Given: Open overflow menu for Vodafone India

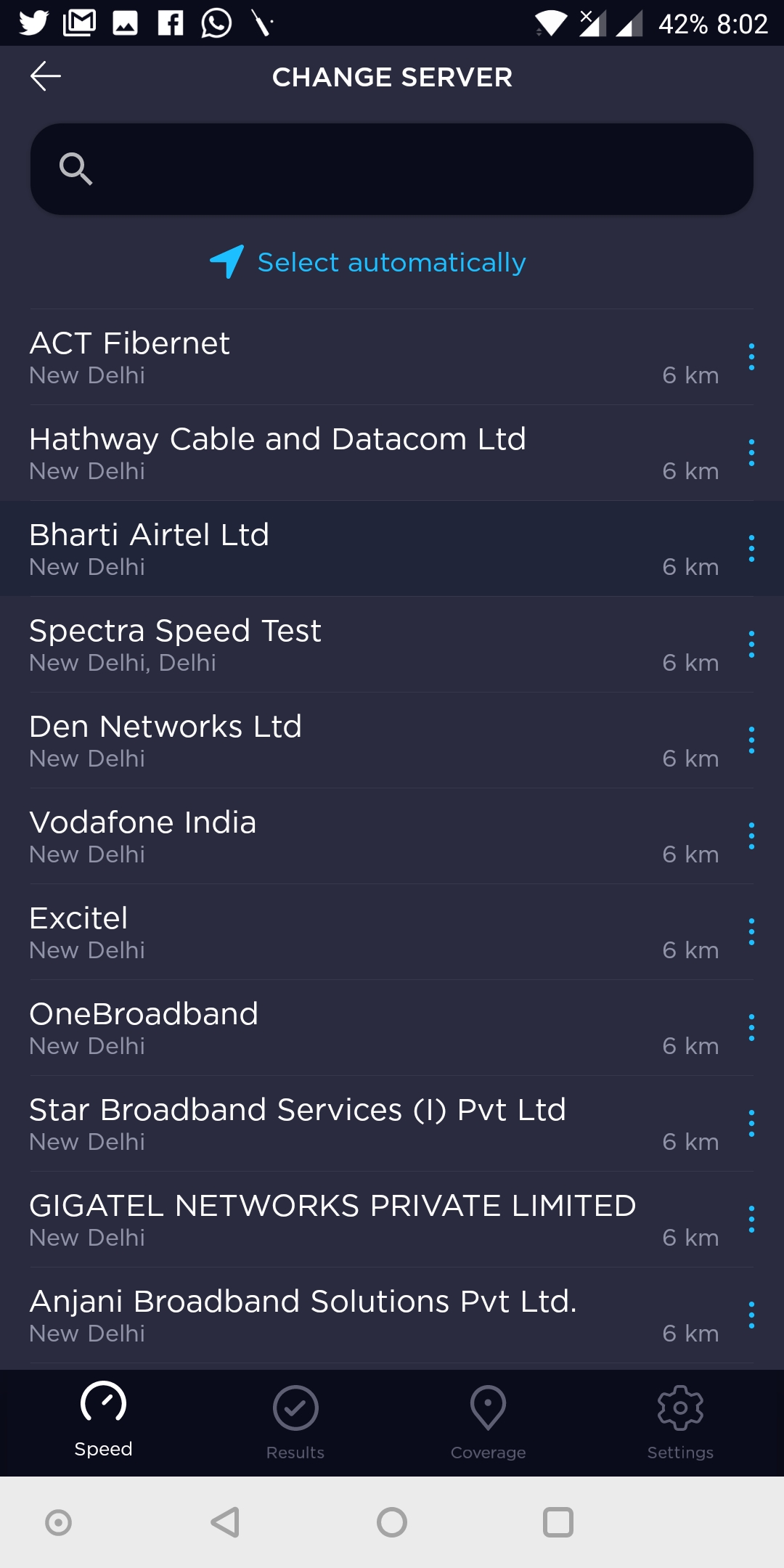Looking at the screenshot, I should pyautogui.click(x=751, y=836).
